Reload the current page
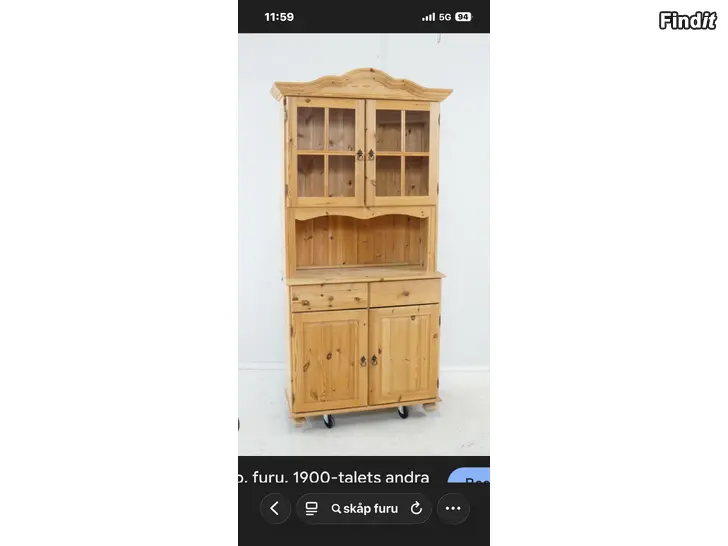The image size is (728, 546). click(416, 508)
